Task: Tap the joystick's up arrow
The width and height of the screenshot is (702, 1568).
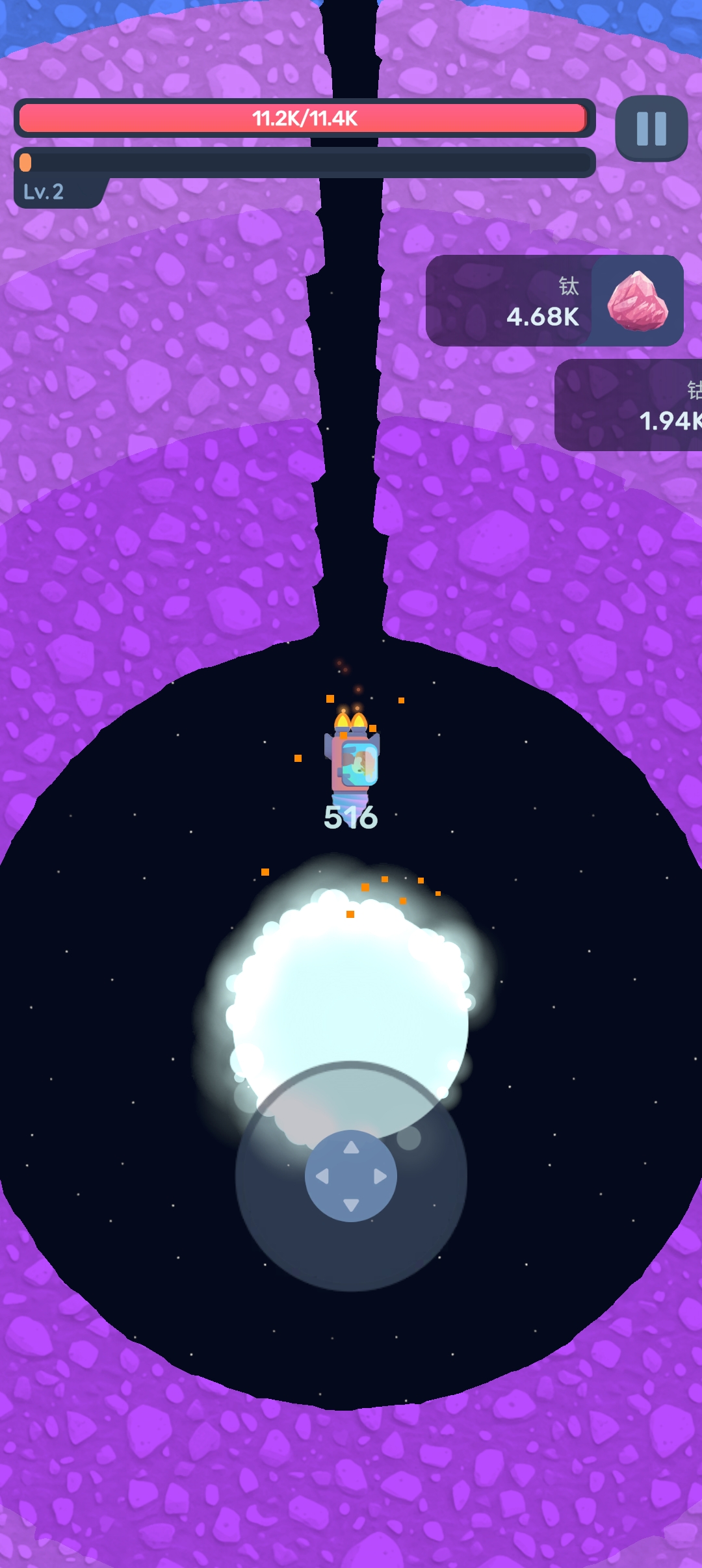Action: click(x=351, y=1148)
